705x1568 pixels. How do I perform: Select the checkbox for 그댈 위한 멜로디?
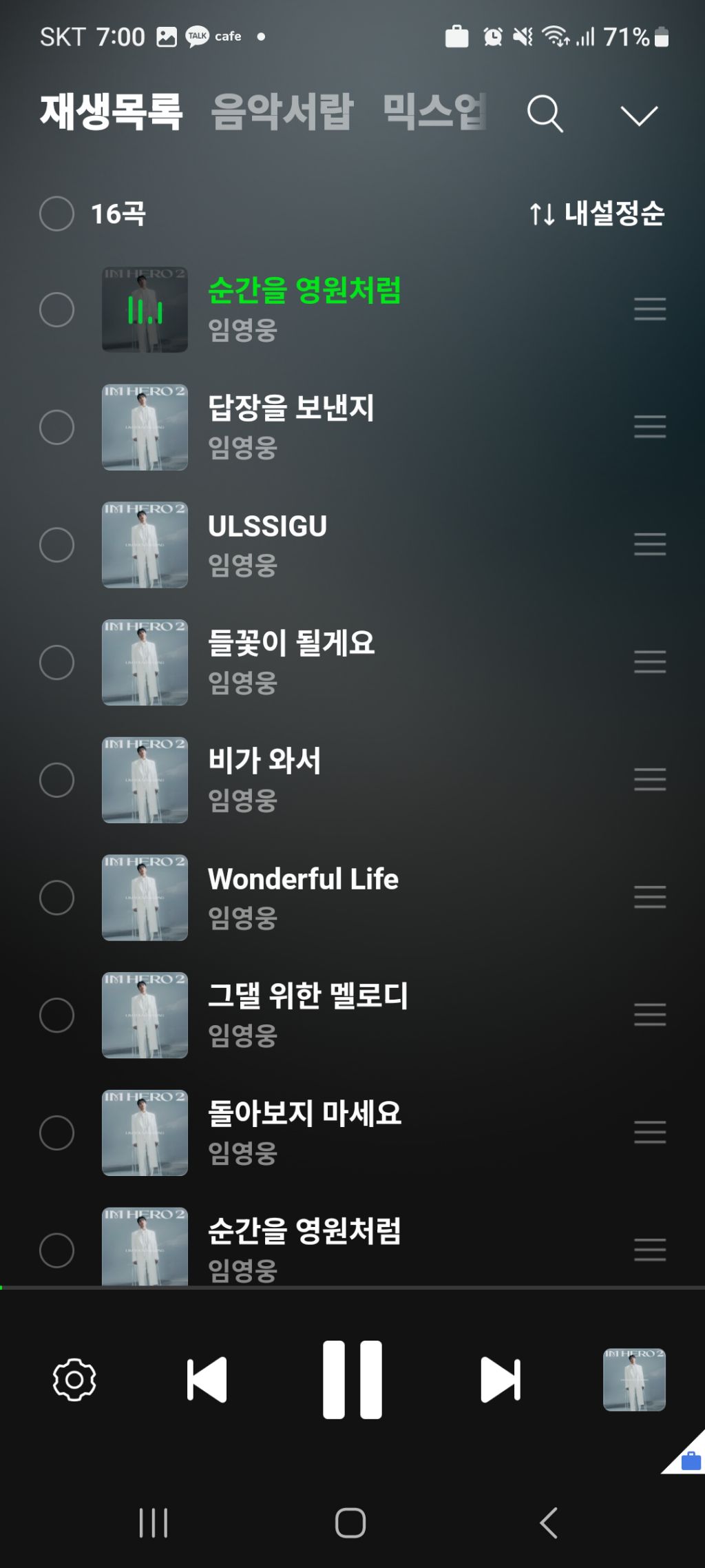point(57,1015)
